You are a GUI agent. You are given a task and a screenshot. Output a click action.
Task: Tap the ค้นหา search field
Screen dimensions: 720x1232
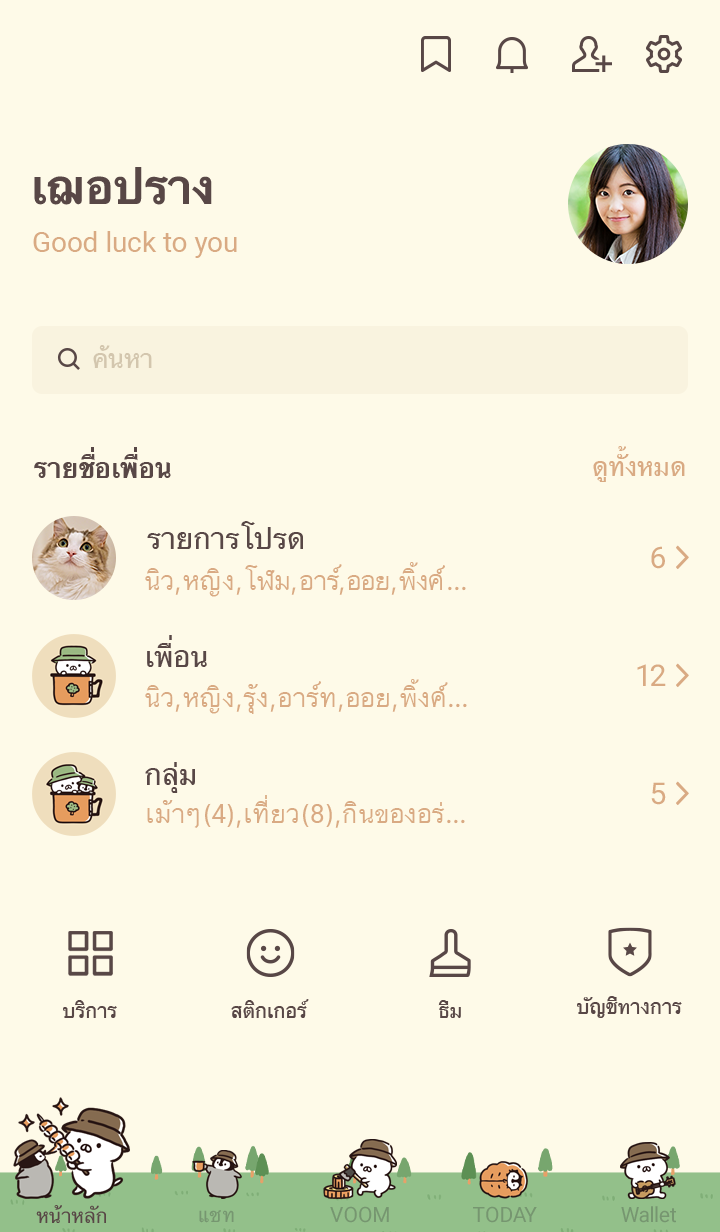[x=360, y=360]
